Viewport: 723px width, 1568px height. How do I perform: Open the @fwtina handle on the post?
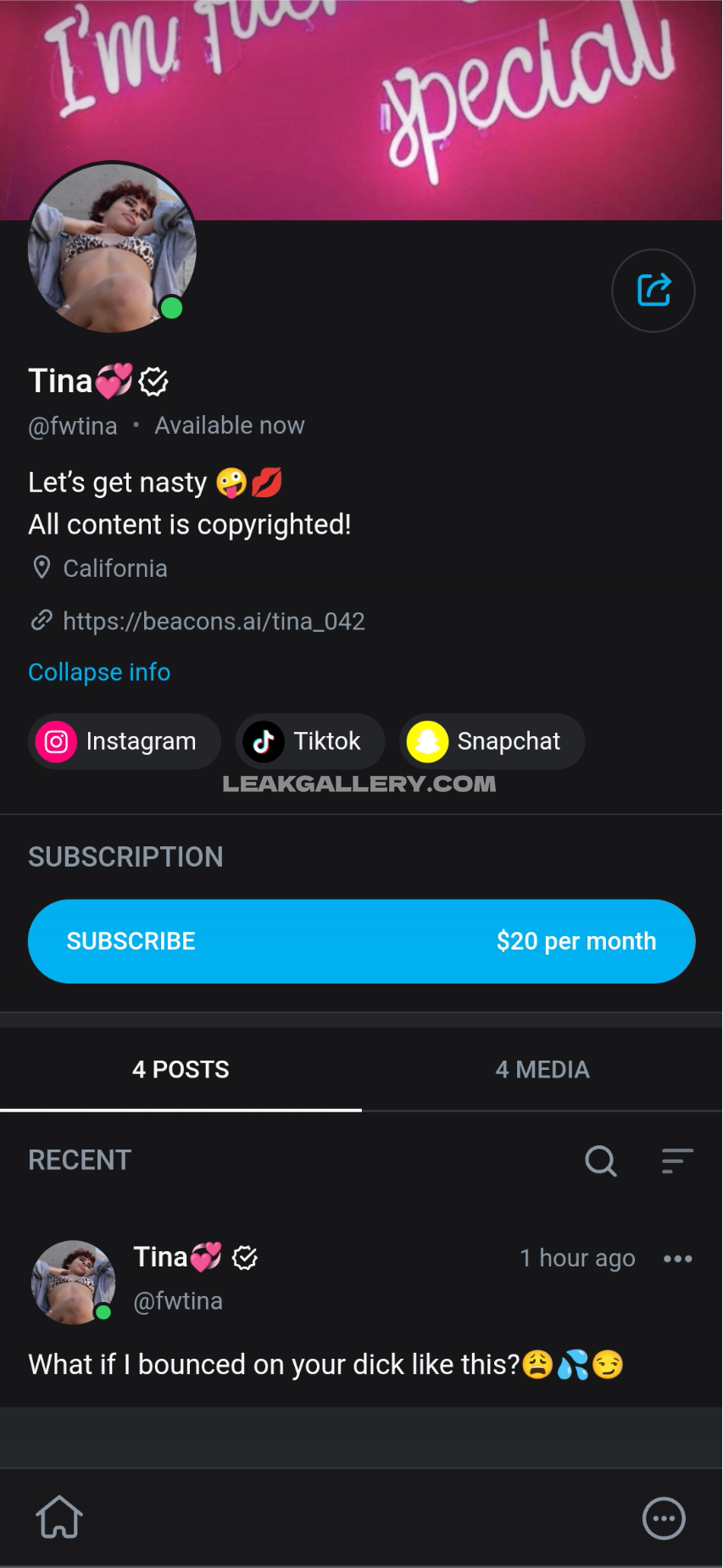[x=178, y=1300]
